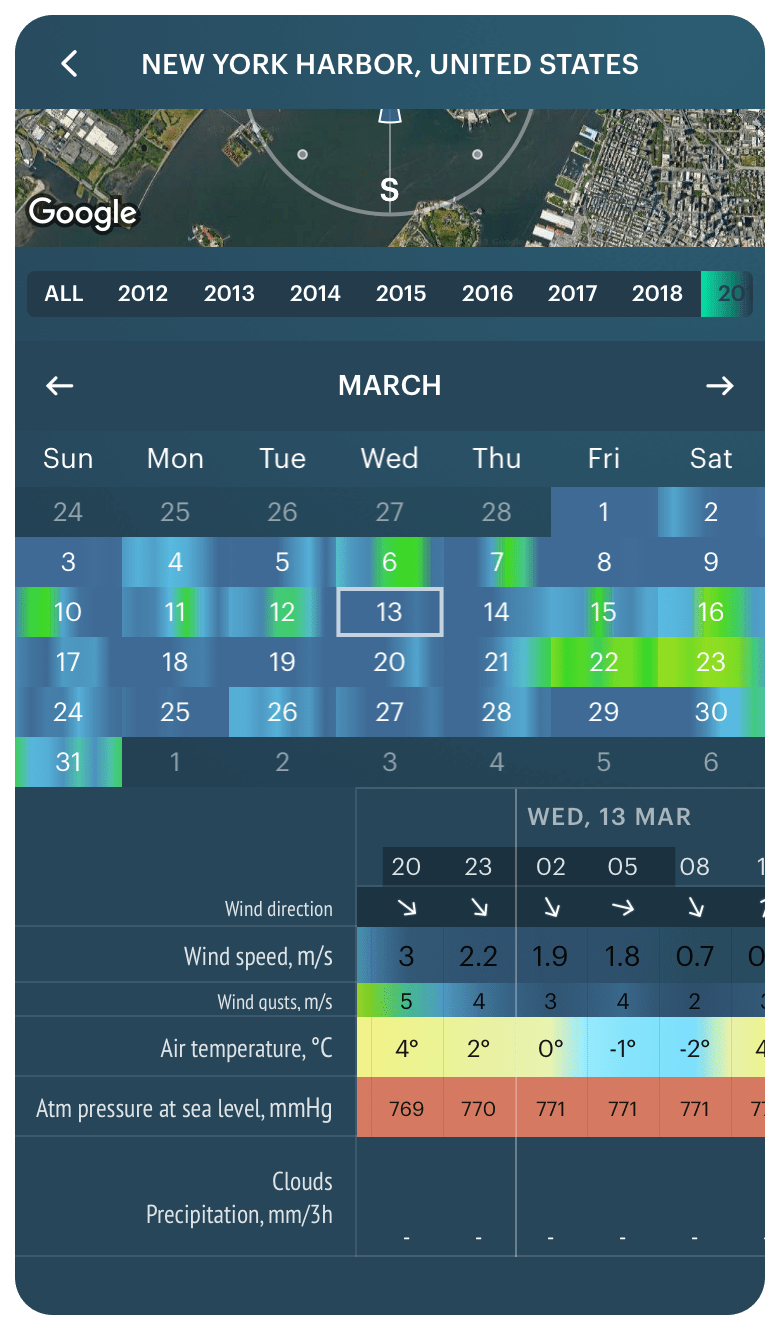This screenshot has height=1330, width=780.
Task: Open weather details for March 16
Action: pos(711,611)
